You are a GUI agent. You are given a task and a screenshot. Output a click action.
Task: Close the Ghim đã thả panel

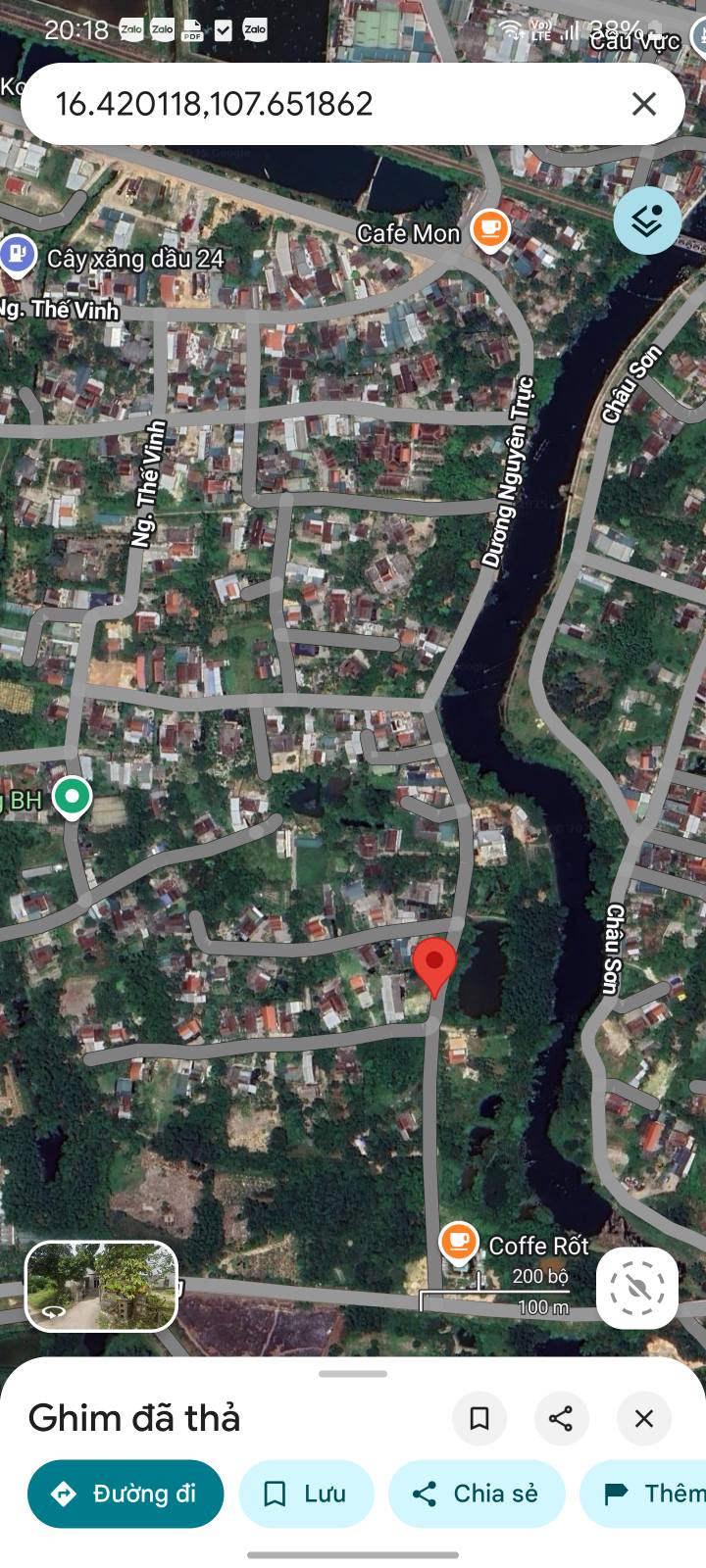point(644,1418)
